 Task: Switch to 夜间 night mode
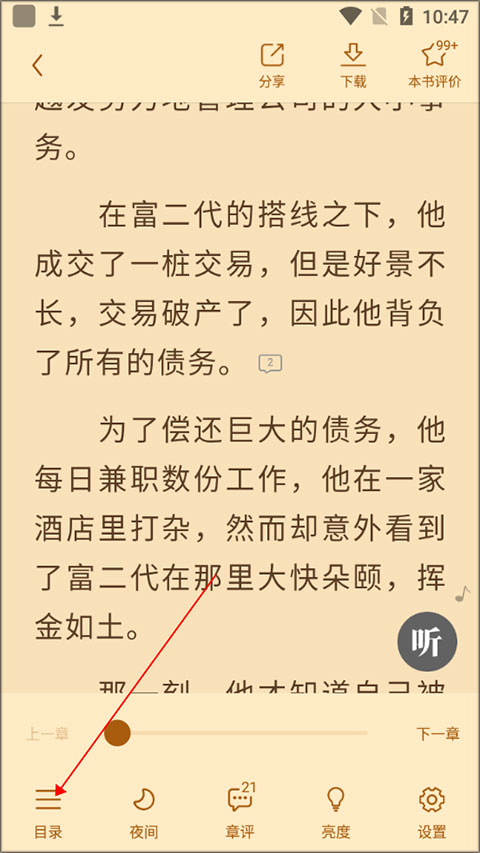(144, 814)
